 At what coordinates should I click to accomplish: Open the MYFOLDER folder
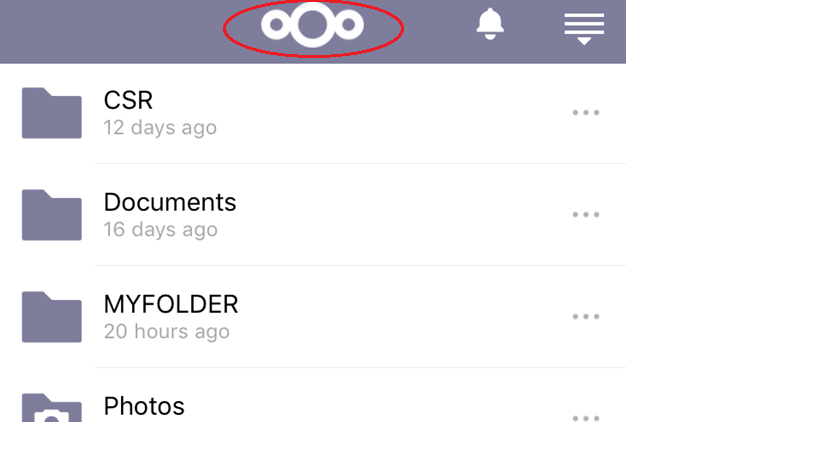pyautogui.click(x=170, y=316)
